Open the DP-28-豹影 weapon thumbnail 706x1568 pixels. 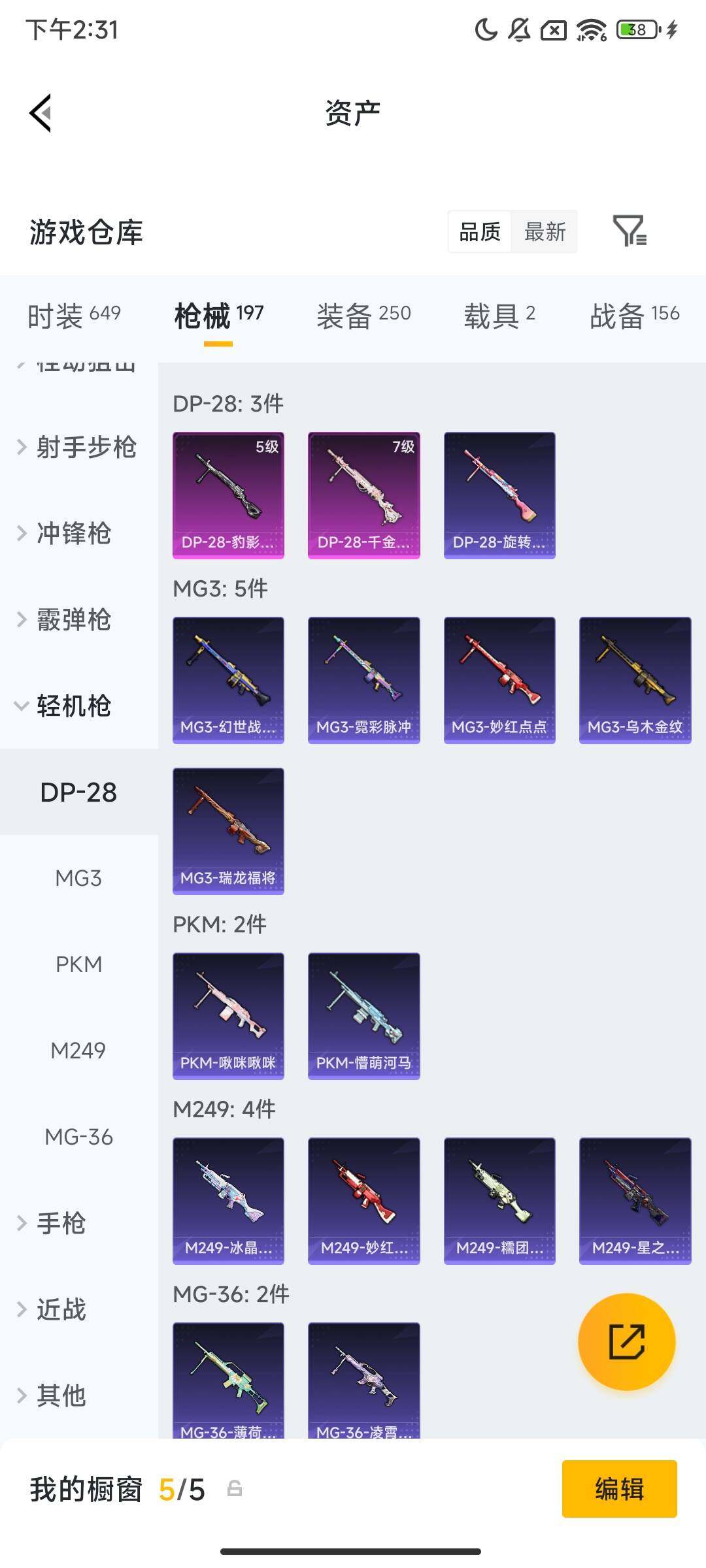click(x=229, y=495)
